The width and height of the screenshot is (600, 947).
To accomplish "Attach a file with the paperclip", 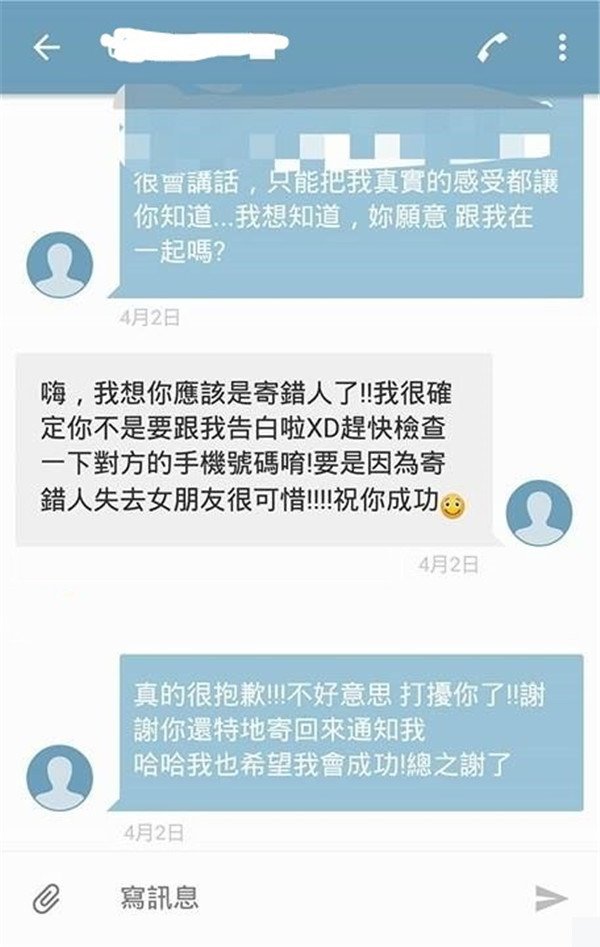I will coord(46,897).
